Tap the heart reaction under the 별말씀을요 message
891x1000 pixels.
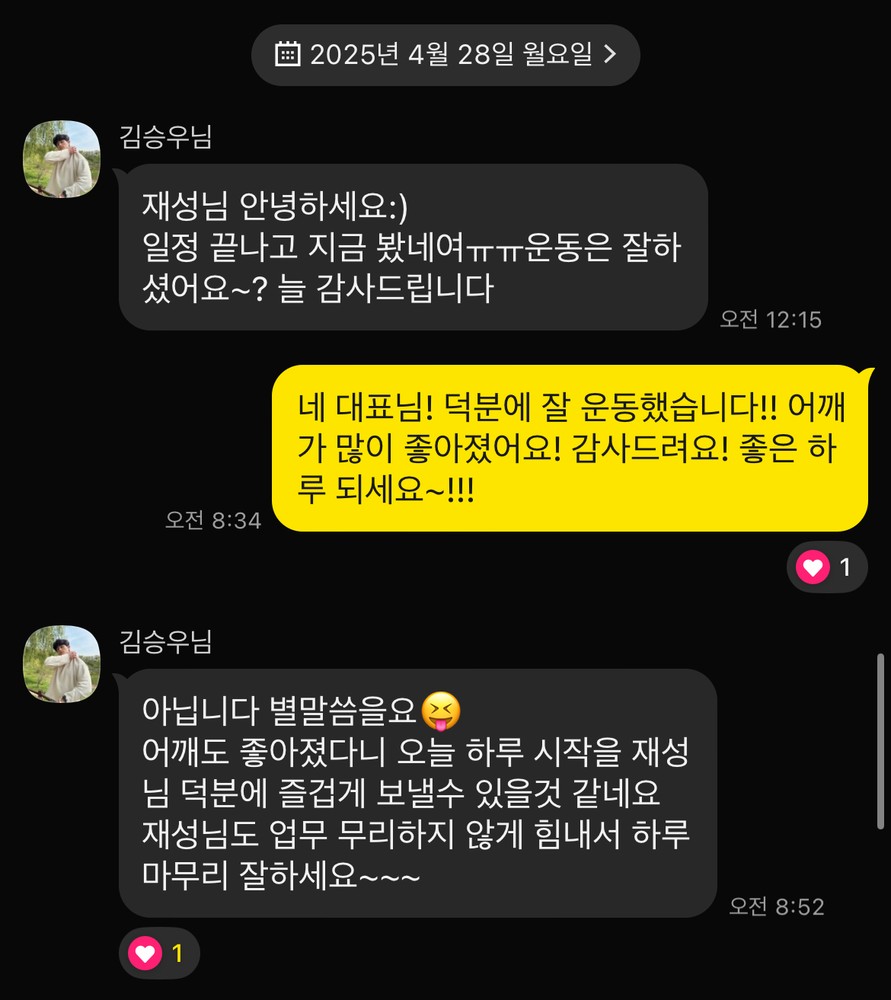[159, 953]
